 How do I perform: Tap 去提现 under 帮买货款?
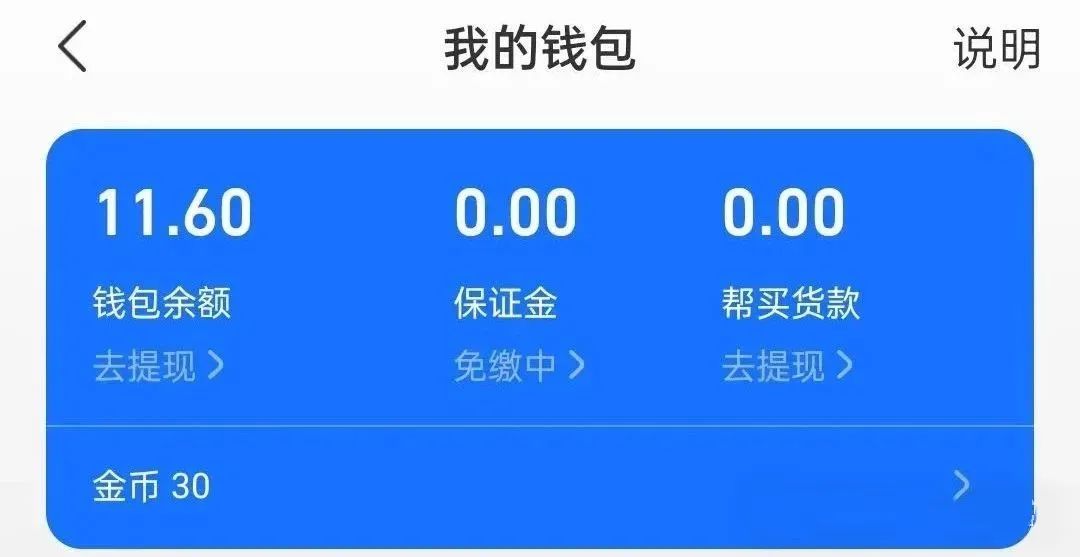[787, 367]
